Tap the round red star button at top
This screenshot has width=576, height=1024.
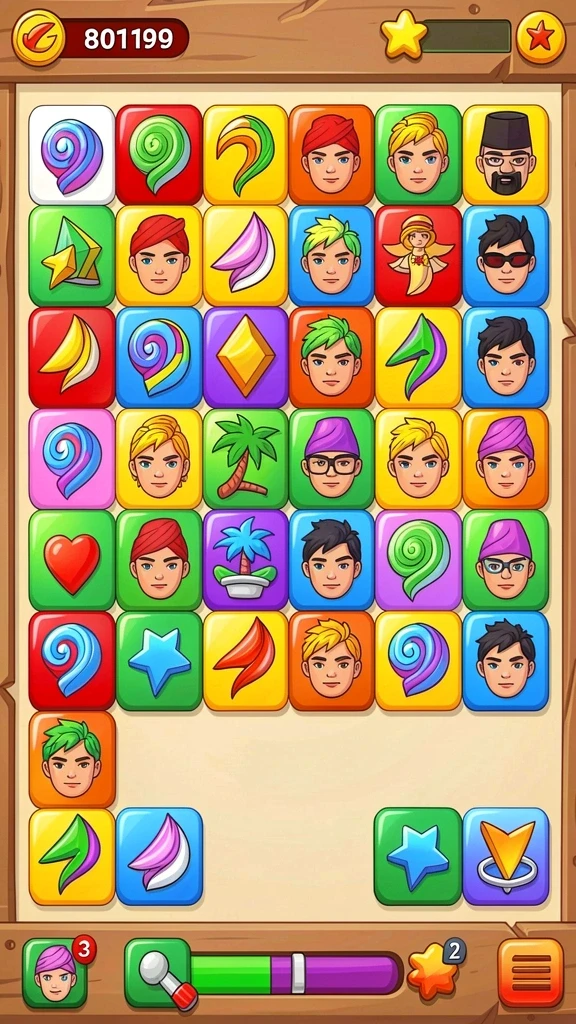(540, 37)
